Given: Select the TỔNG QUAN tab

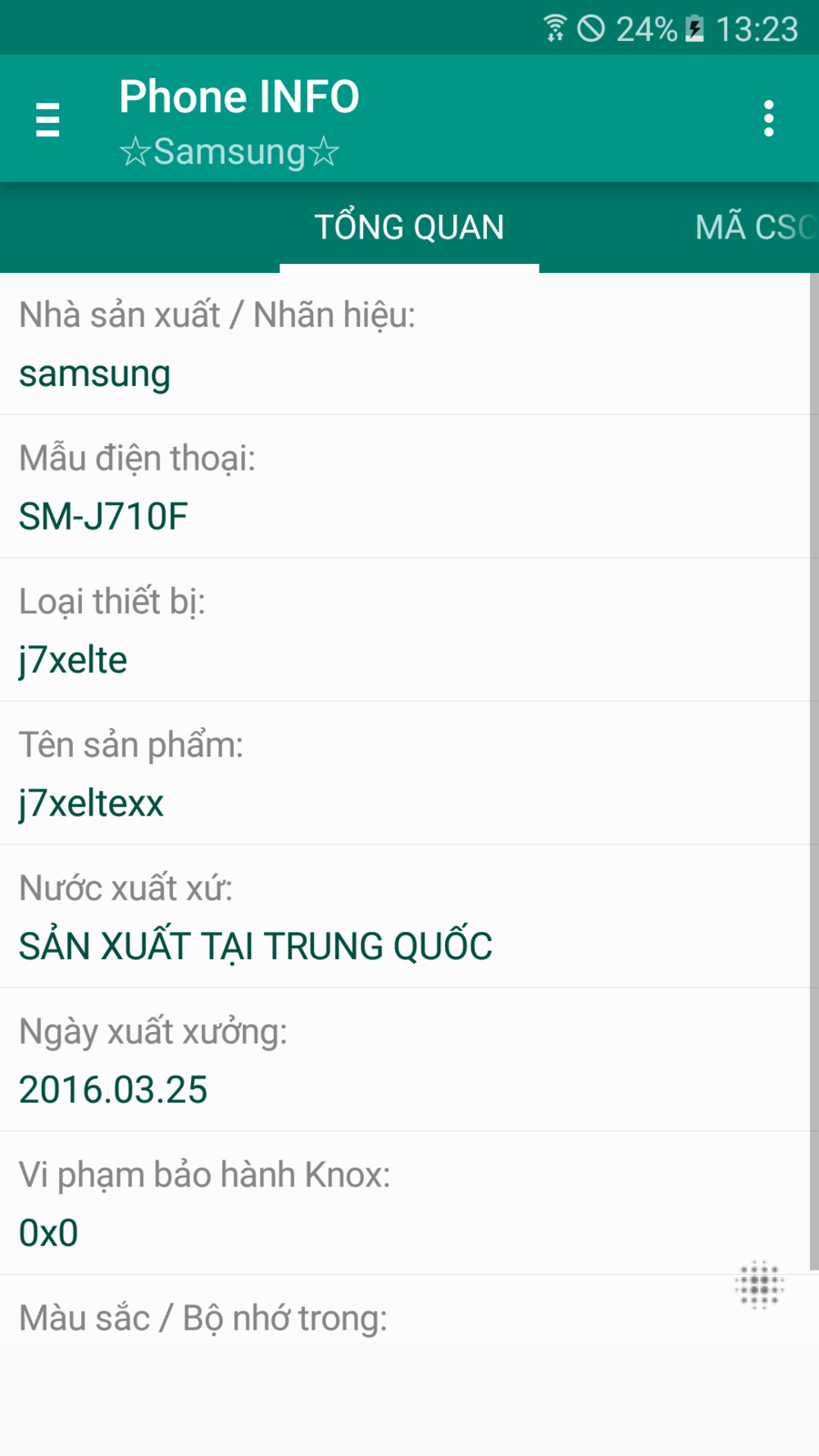Looking at the screenshot, I should point(409,227).
